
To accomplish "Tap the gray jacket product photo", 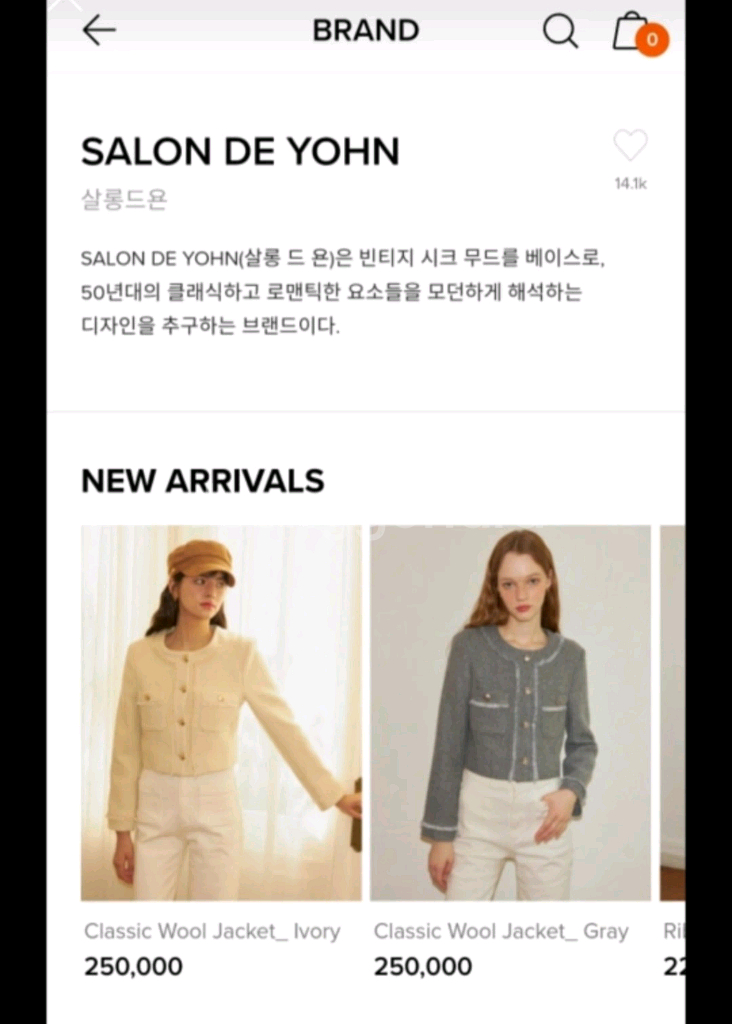I will coord(510,712).
